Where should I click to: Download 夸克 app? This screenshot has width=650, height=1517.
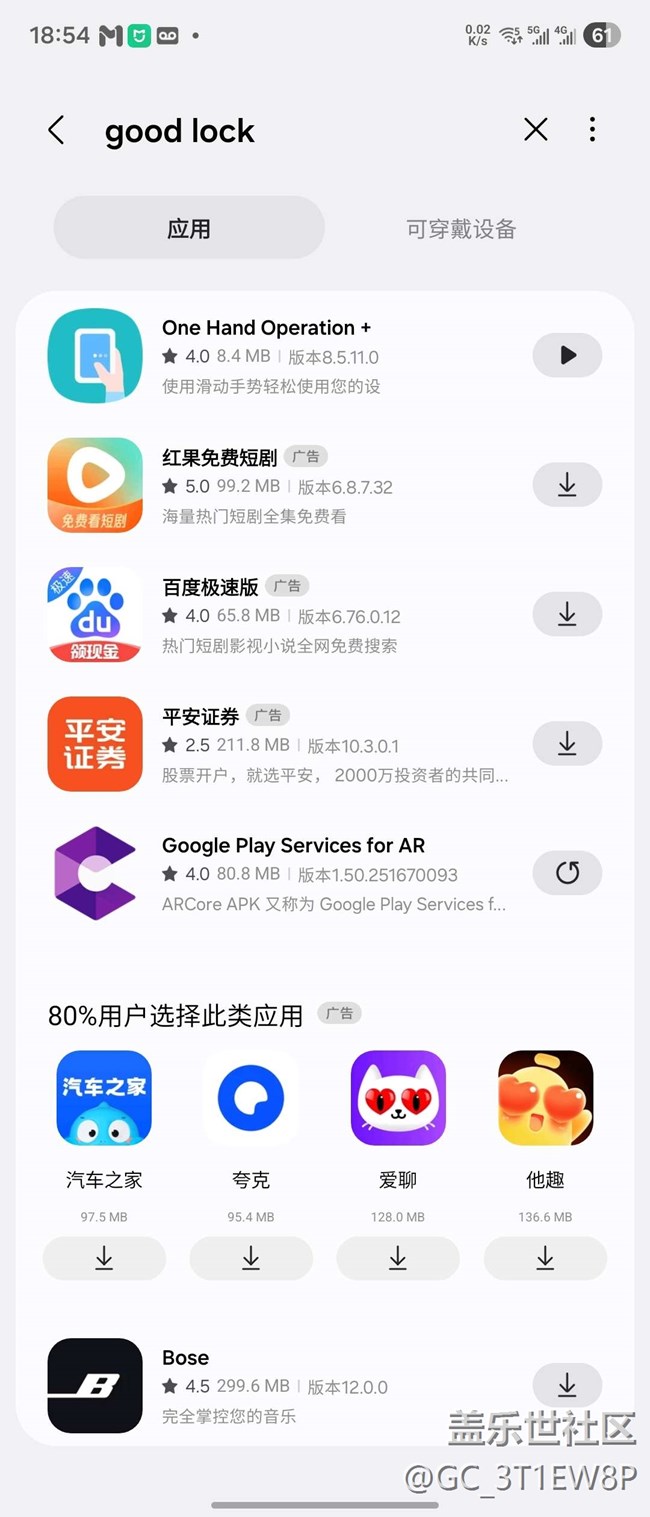pos(251,1258)
